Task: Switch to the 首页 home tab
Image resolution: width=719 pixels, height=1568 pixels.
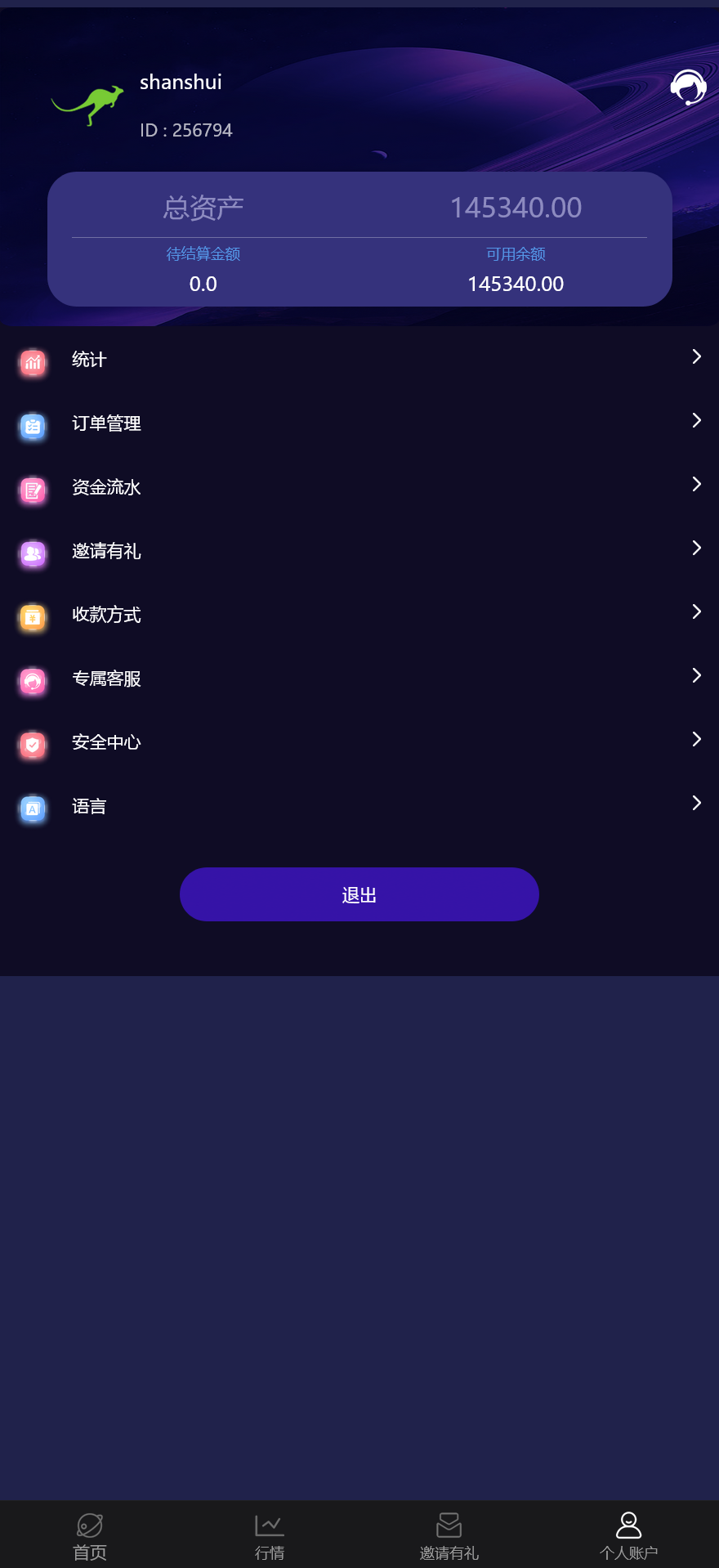Action: (89, 1534)
